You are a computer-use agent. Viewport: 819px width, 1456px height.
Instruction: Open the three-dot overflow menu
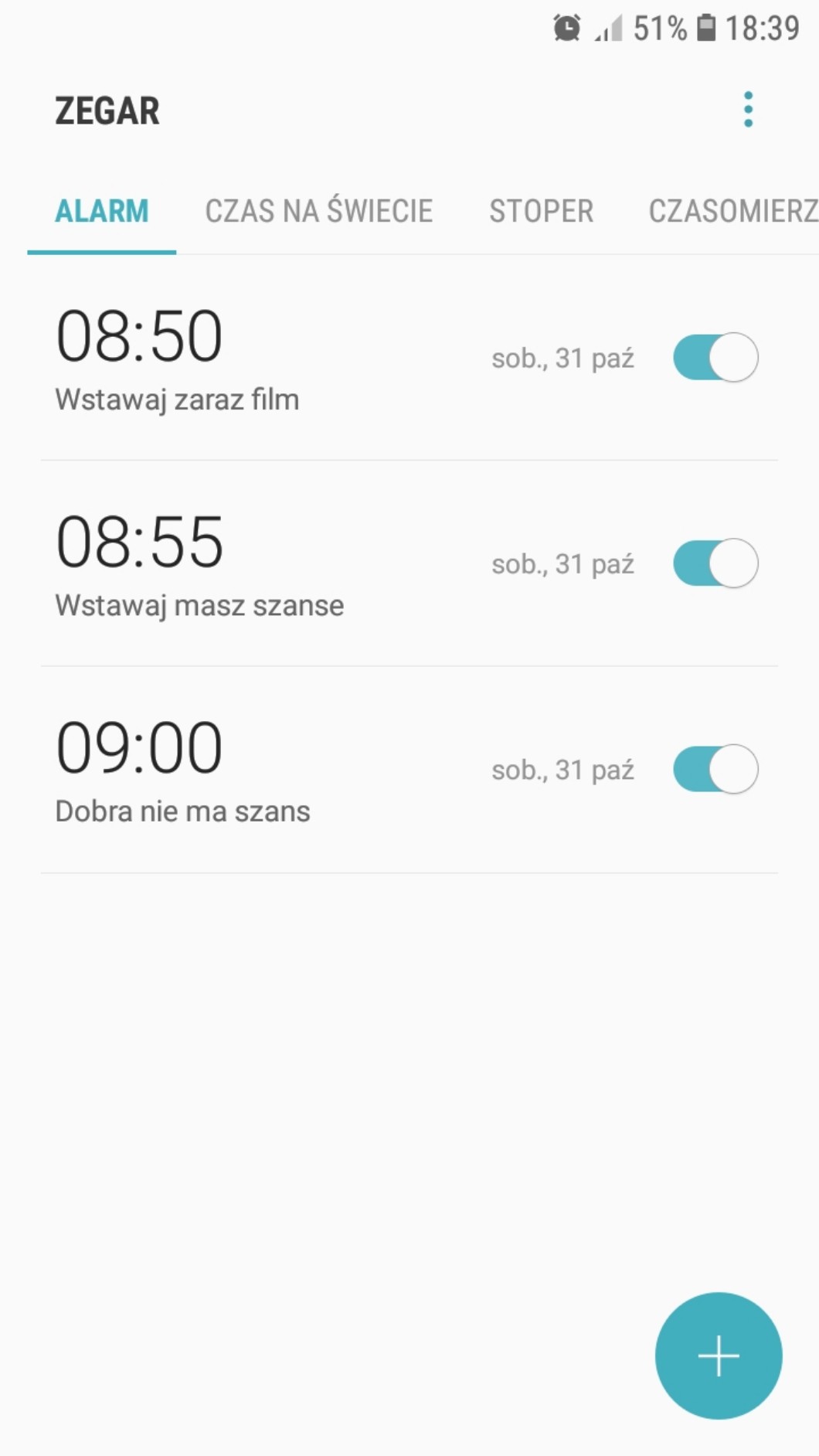pos(747,110)
